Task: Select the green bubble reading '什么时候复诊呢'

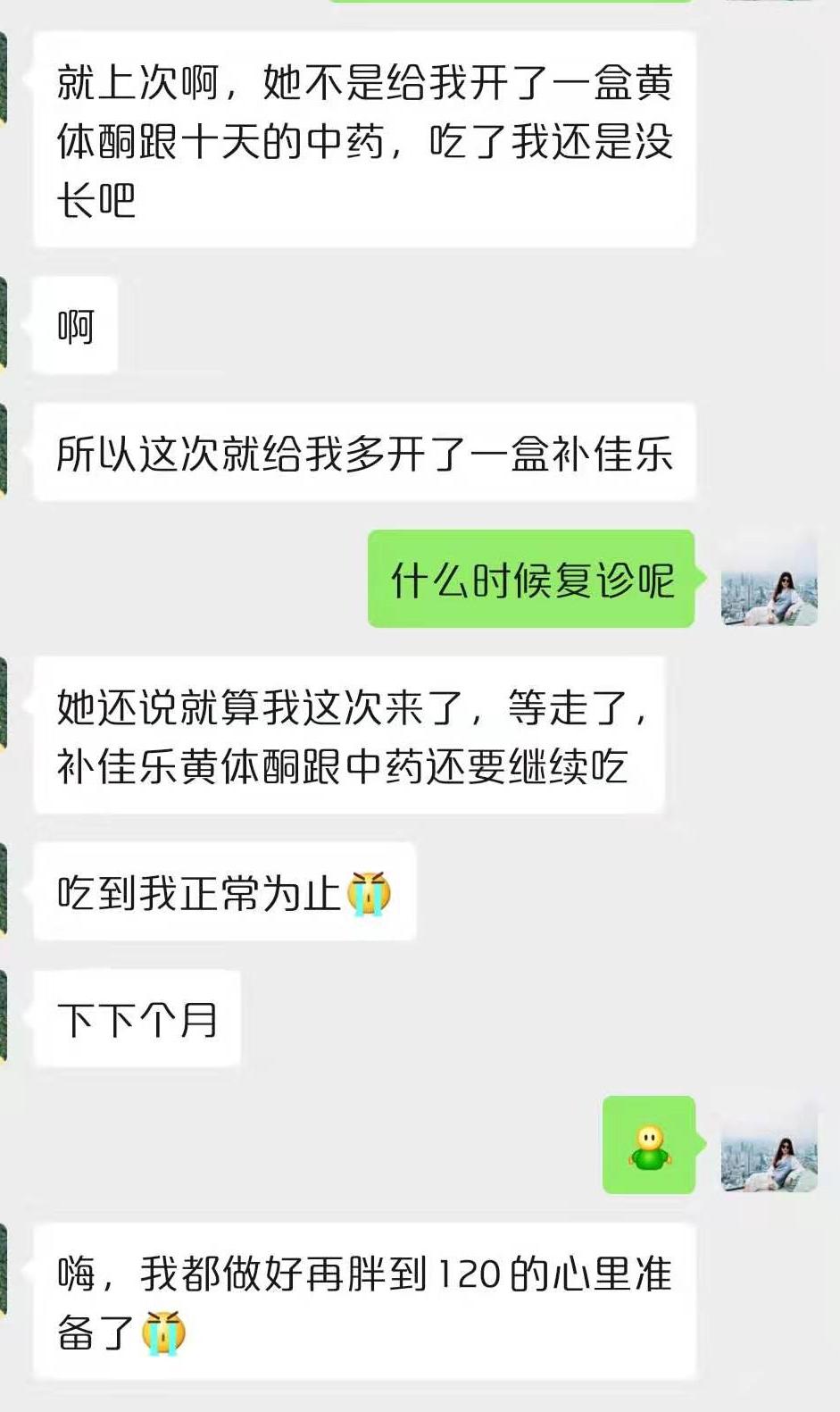Action: coord(530,581)
